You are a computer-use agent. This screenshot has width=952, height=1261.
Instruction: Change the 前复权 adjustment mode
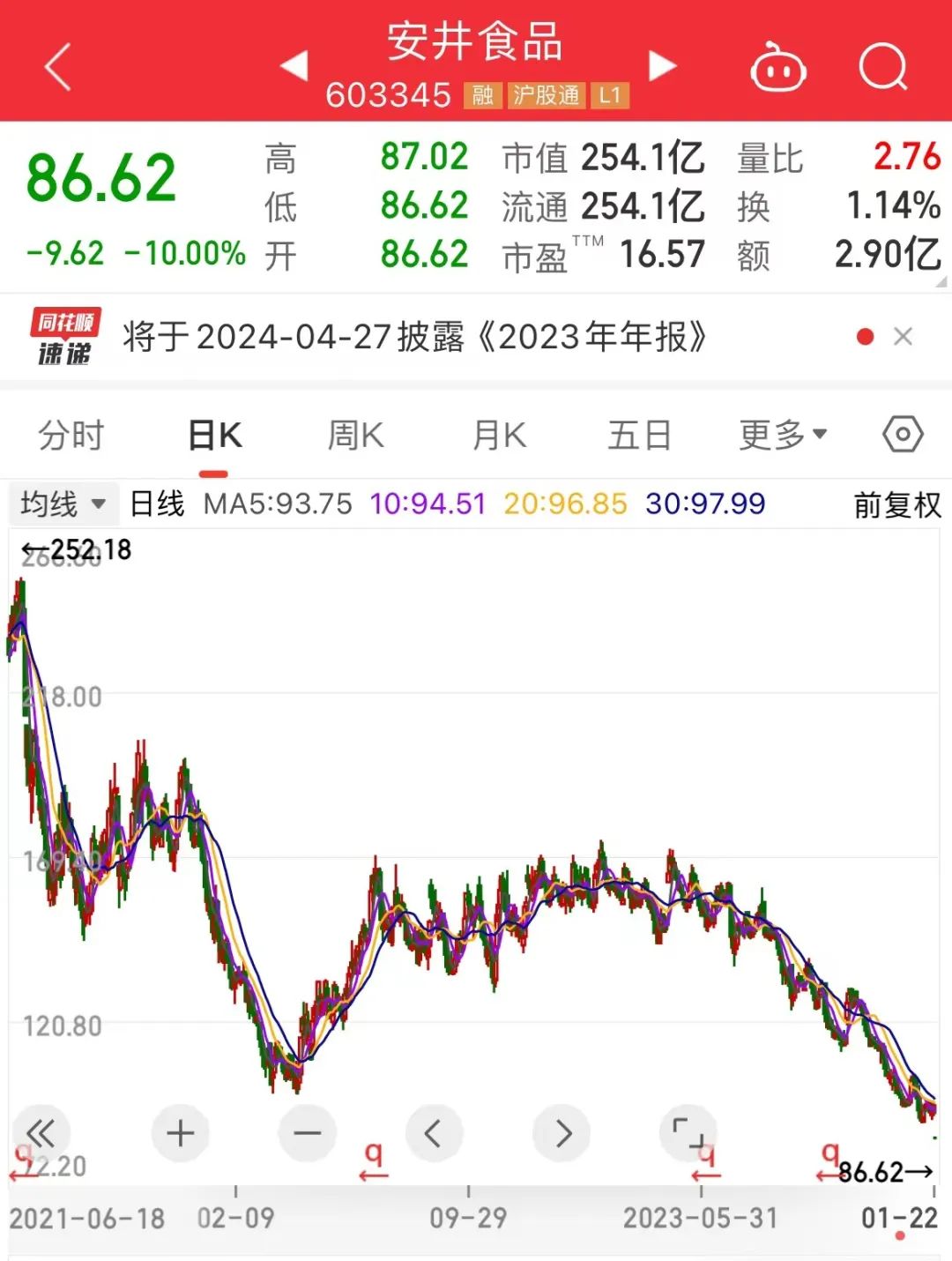tap(897, 505)
